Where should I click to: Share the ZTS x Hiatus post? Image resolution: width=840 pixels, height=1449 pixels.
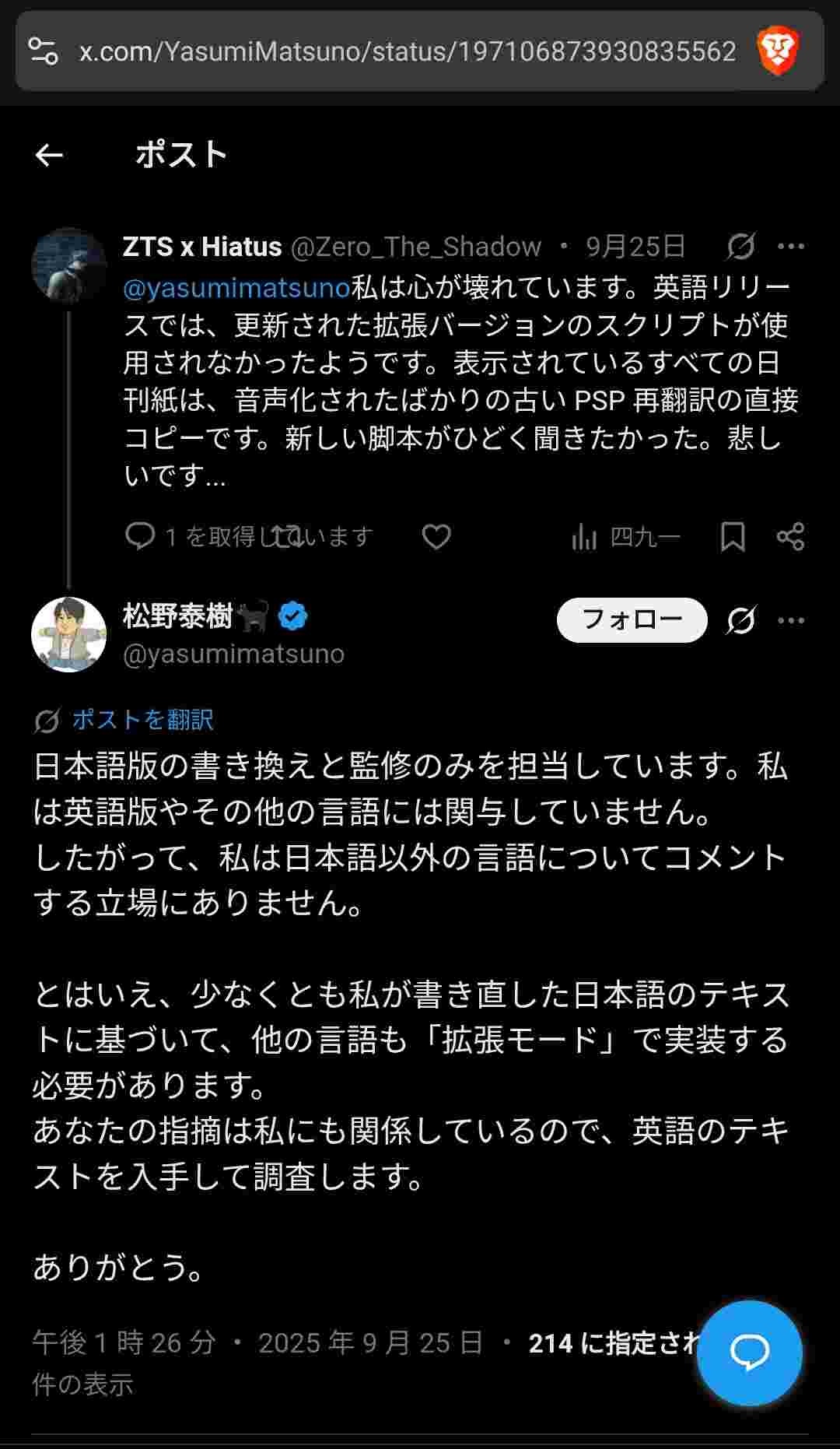pyautogui.click(x=790, y=536)
